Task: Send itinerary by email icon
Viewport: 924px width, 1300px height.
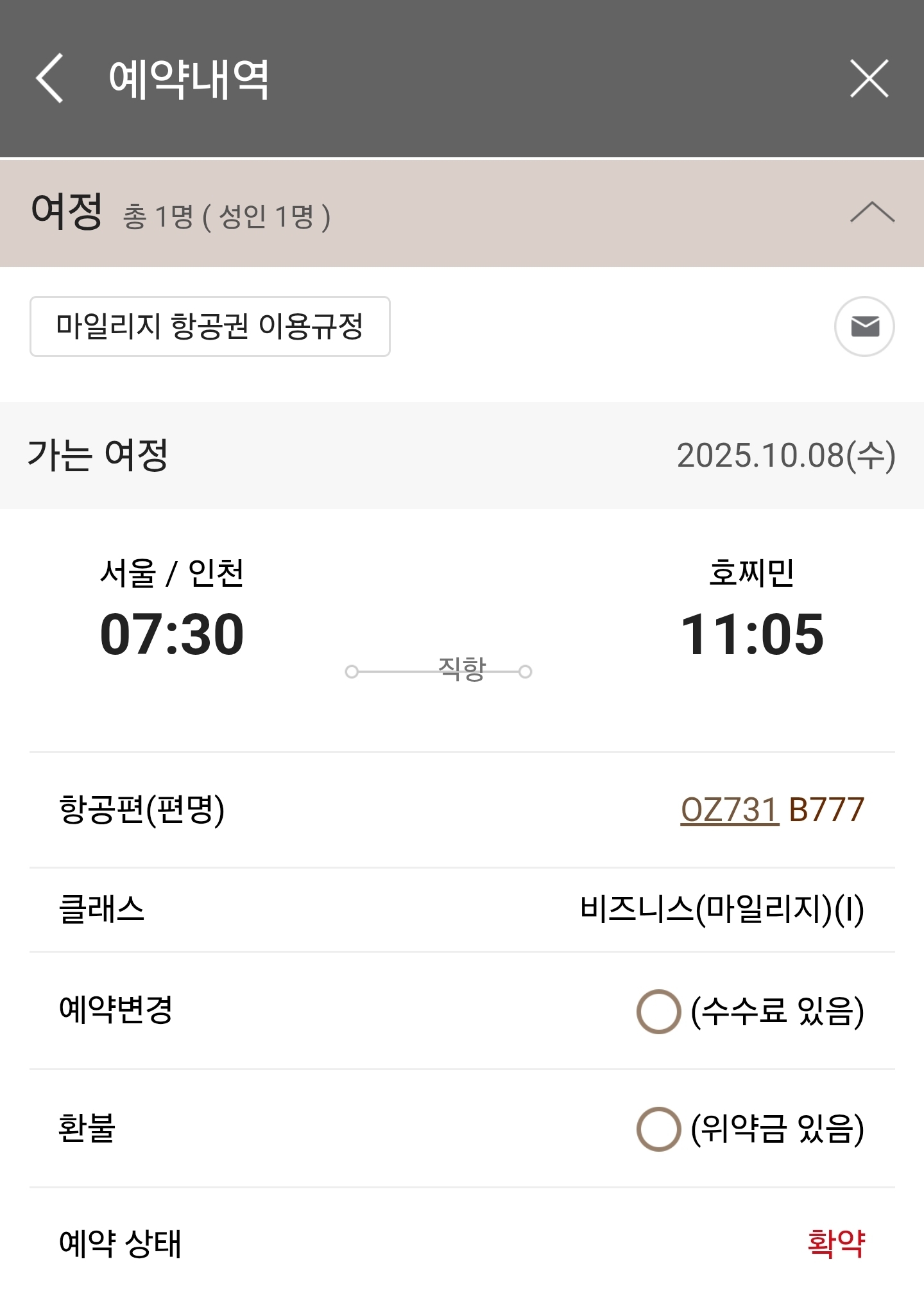Action: coord(864,326)
